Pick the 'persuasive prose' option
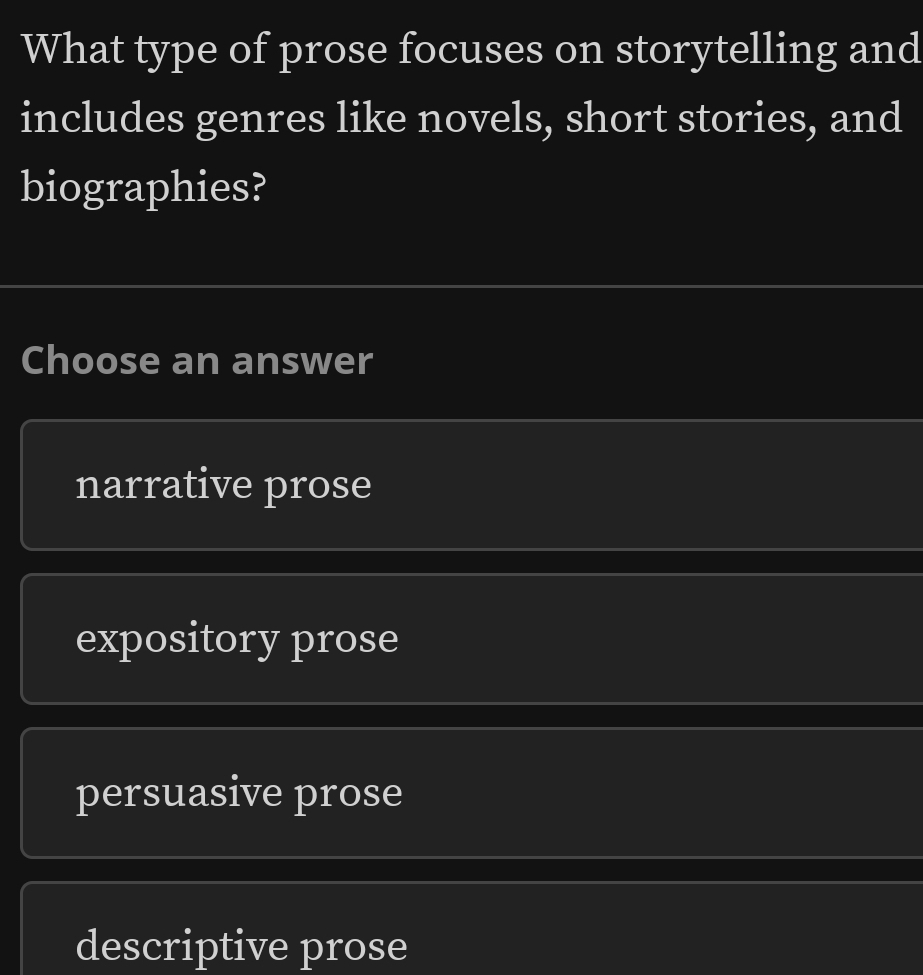 [470, 793]
